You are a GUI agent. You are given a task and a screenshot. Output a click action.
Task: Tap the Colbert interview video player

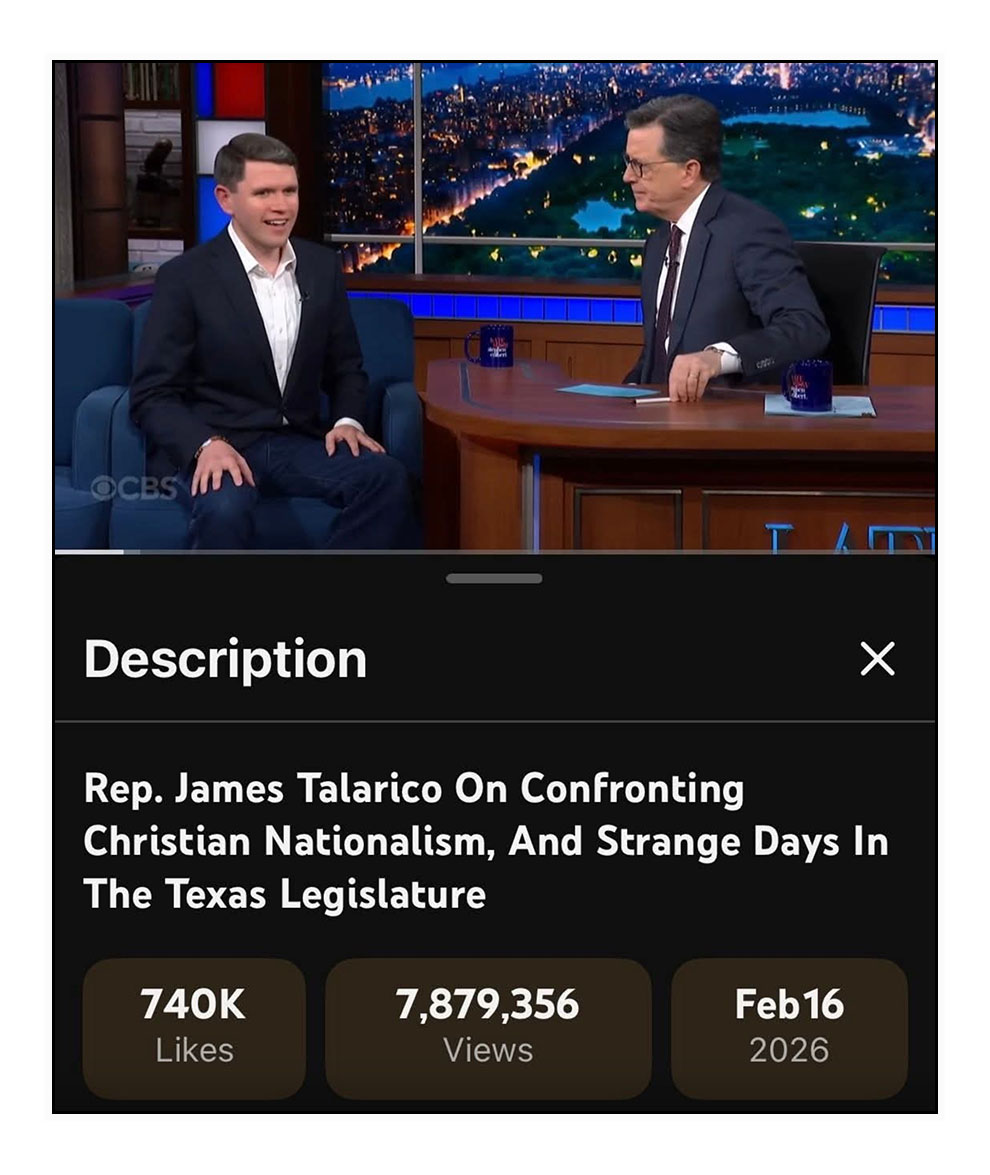[x=495, y=307]
